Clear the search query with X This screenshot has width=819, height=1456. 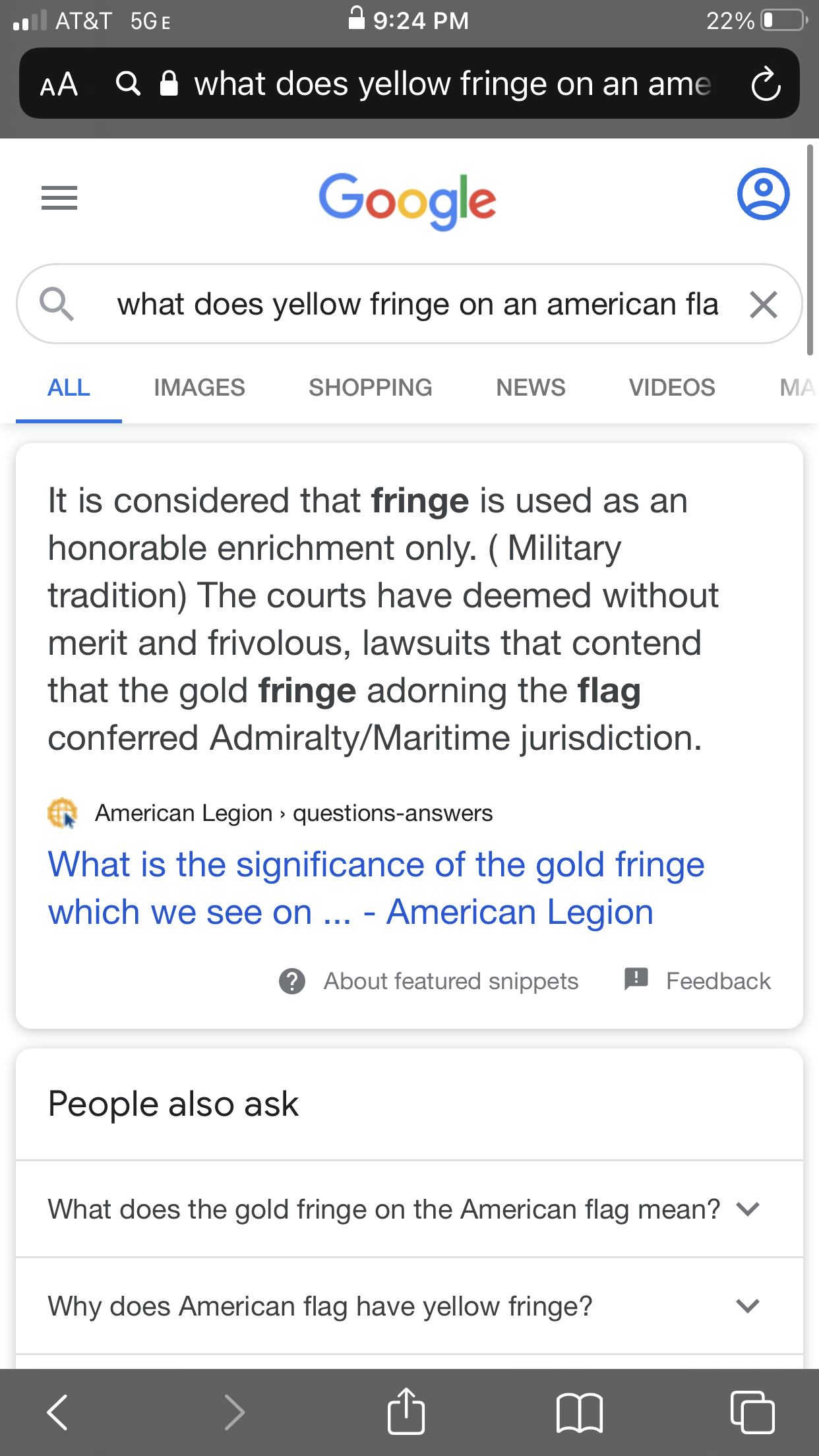[x=764, y=305]
